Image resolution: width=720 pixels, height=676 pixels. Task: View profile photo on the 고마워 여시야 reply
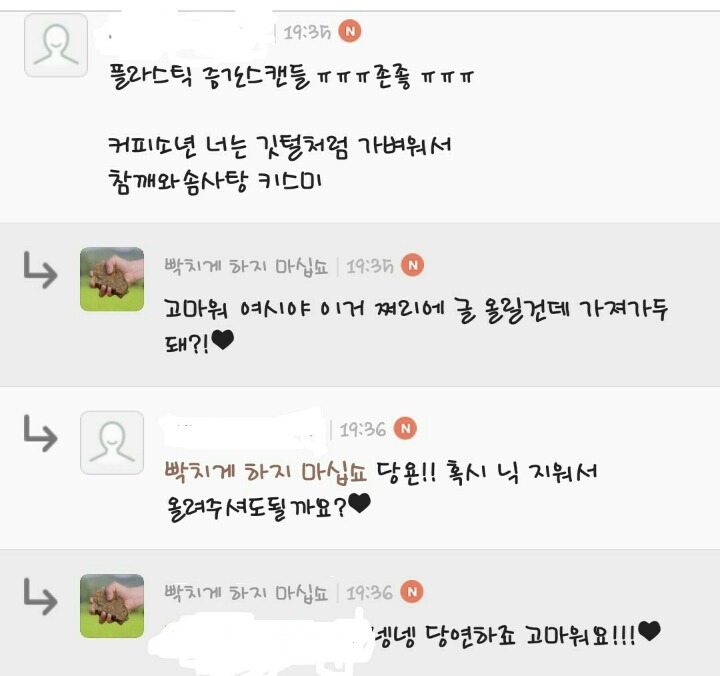pyautogui.click(x=112, y=278)
